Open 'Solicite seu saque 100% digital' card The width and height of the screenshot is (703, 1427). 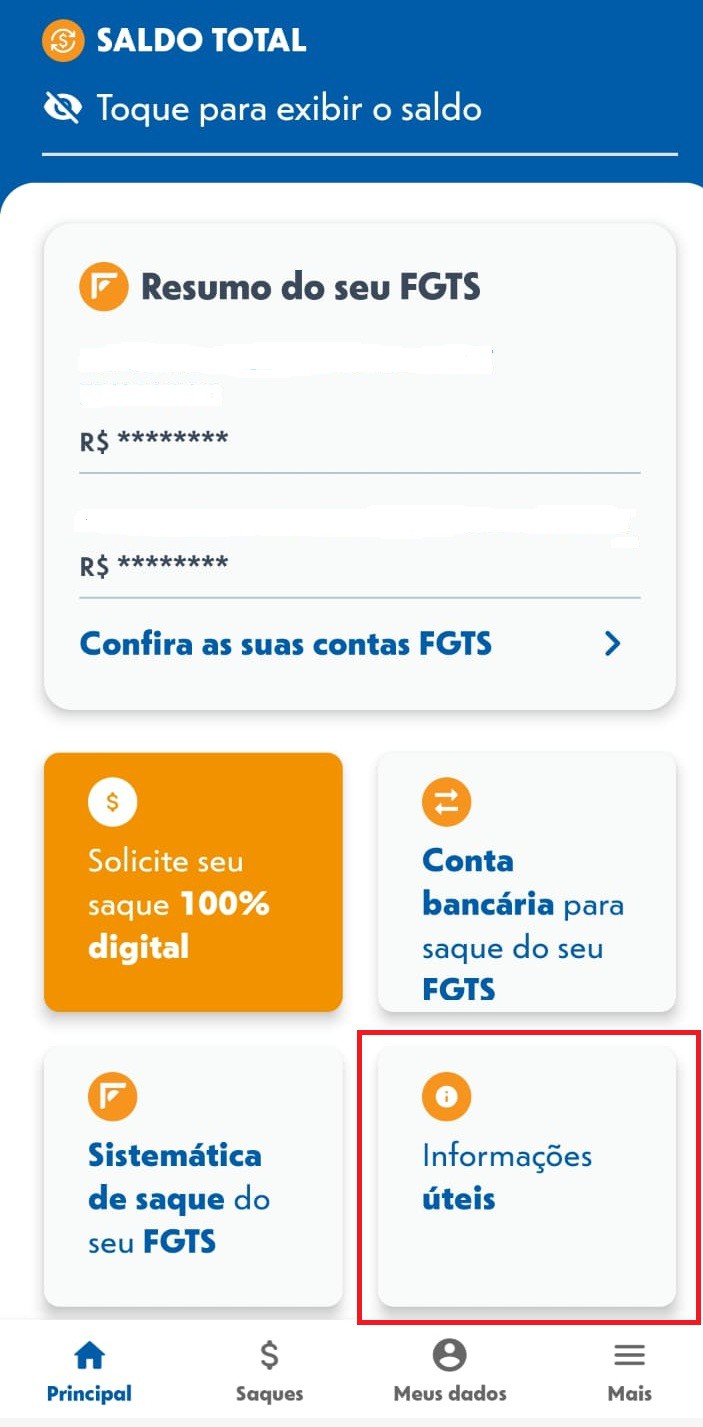(193, 882)
